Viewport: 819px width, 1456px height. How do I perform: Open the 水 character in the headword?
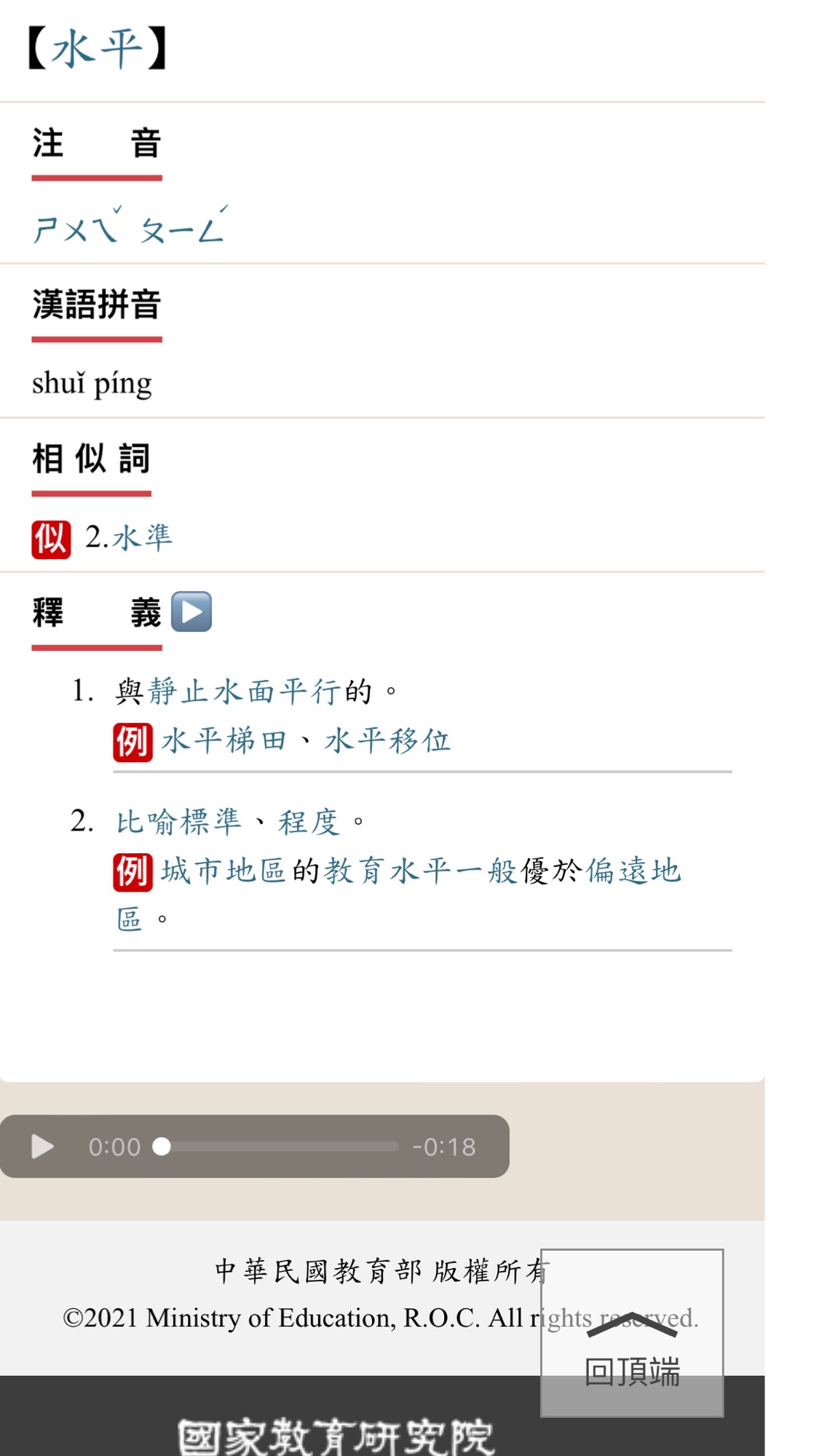tap(74, 50)
